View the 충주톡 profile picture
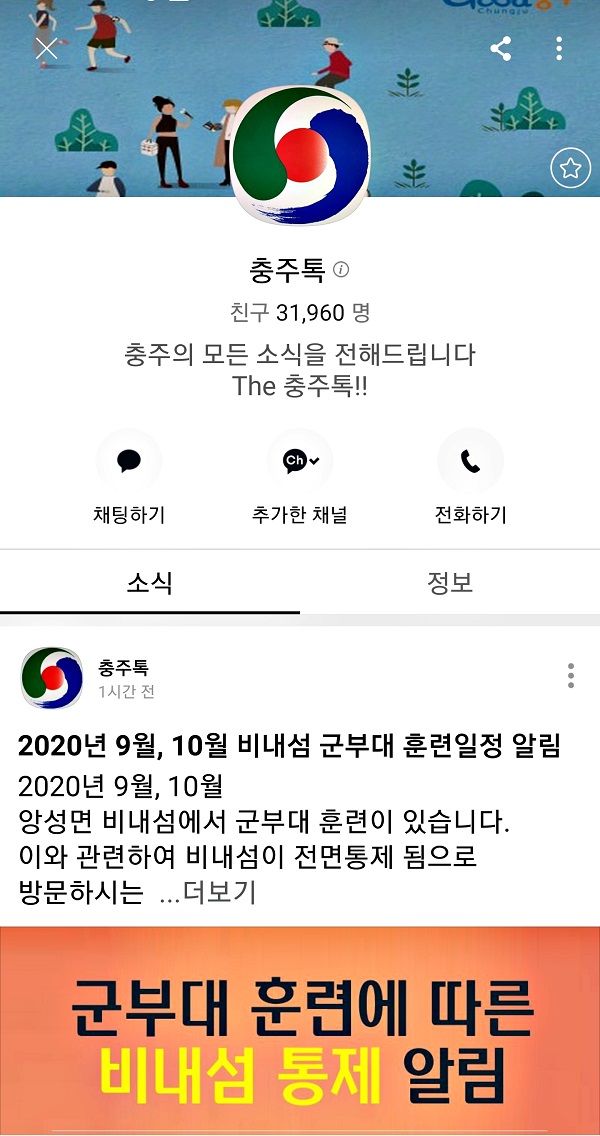 pos(301,155)
